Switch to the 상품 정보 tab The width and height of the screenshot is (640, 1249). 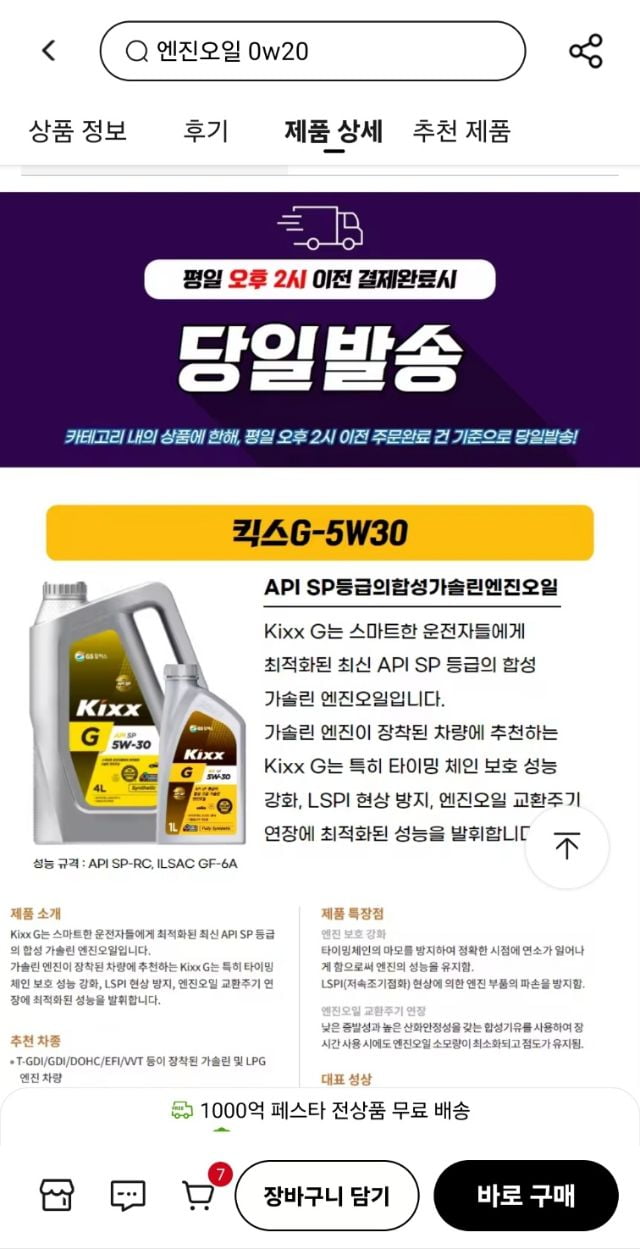click(78, 131)
